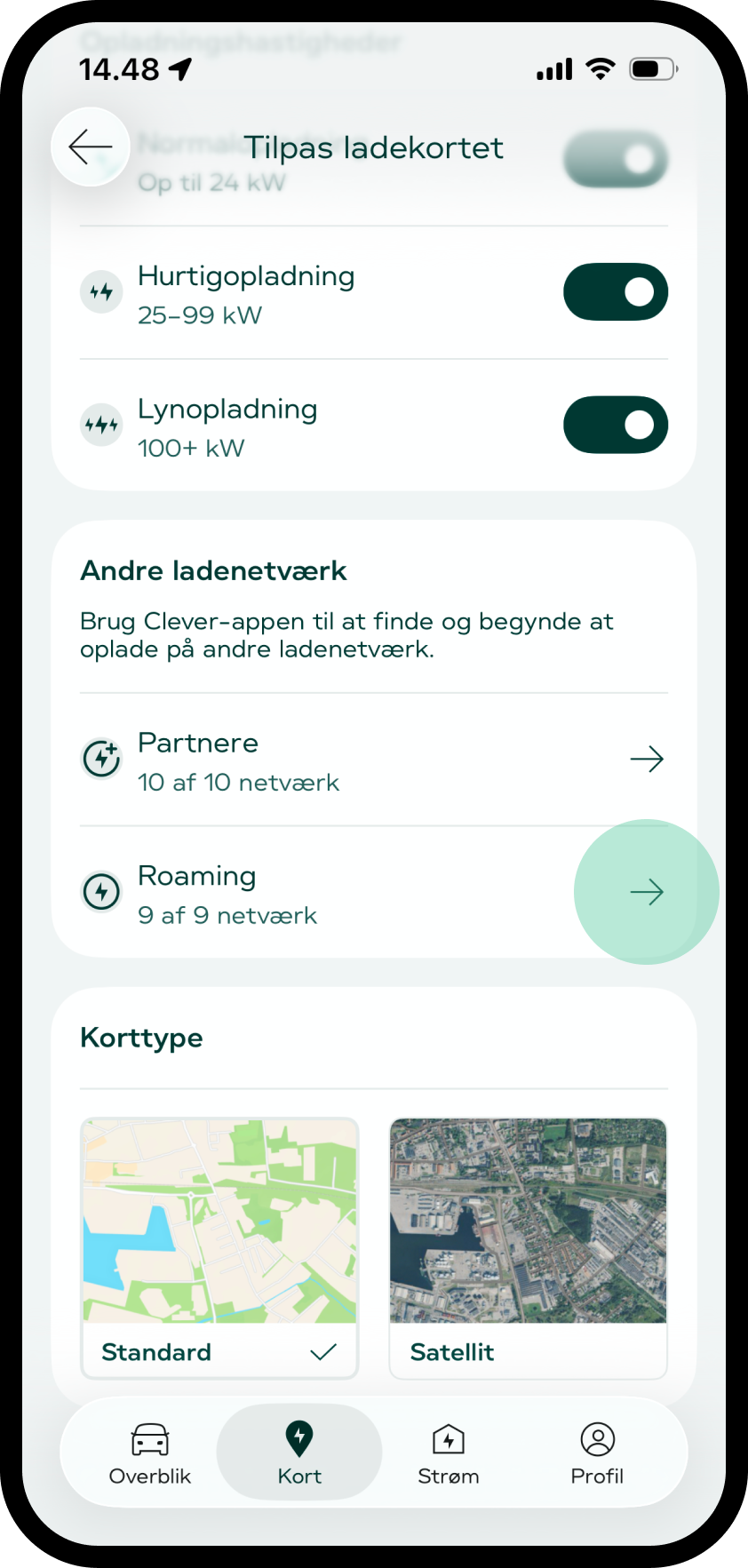Switch to the Profil tab
748x1568 pixels.
[597, 1453]
